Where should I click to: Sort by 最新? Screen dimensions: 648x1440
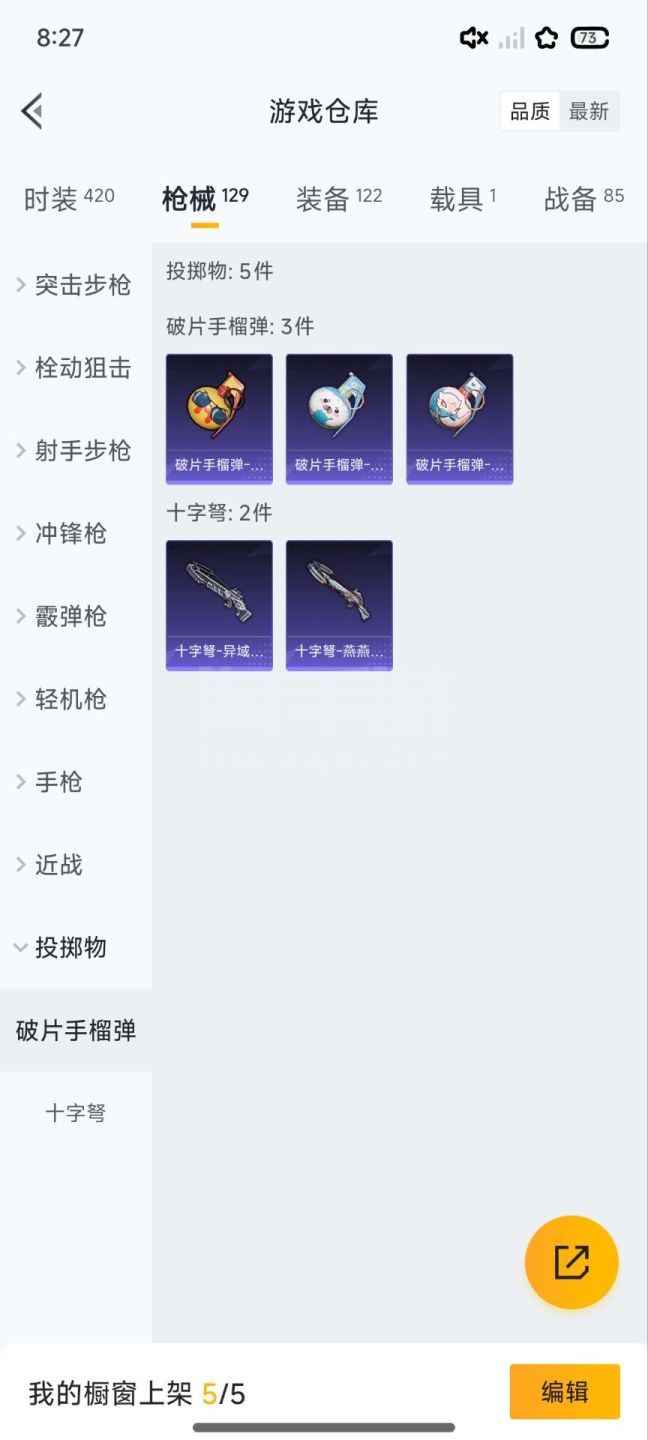click(589, 111)
